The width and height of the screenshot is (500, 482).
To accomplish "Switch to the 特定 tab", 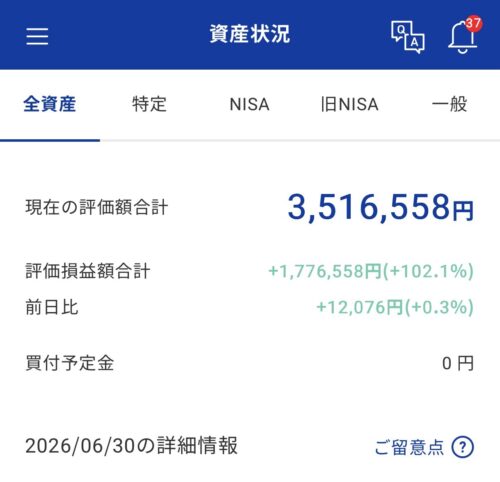I will (149, 104).
